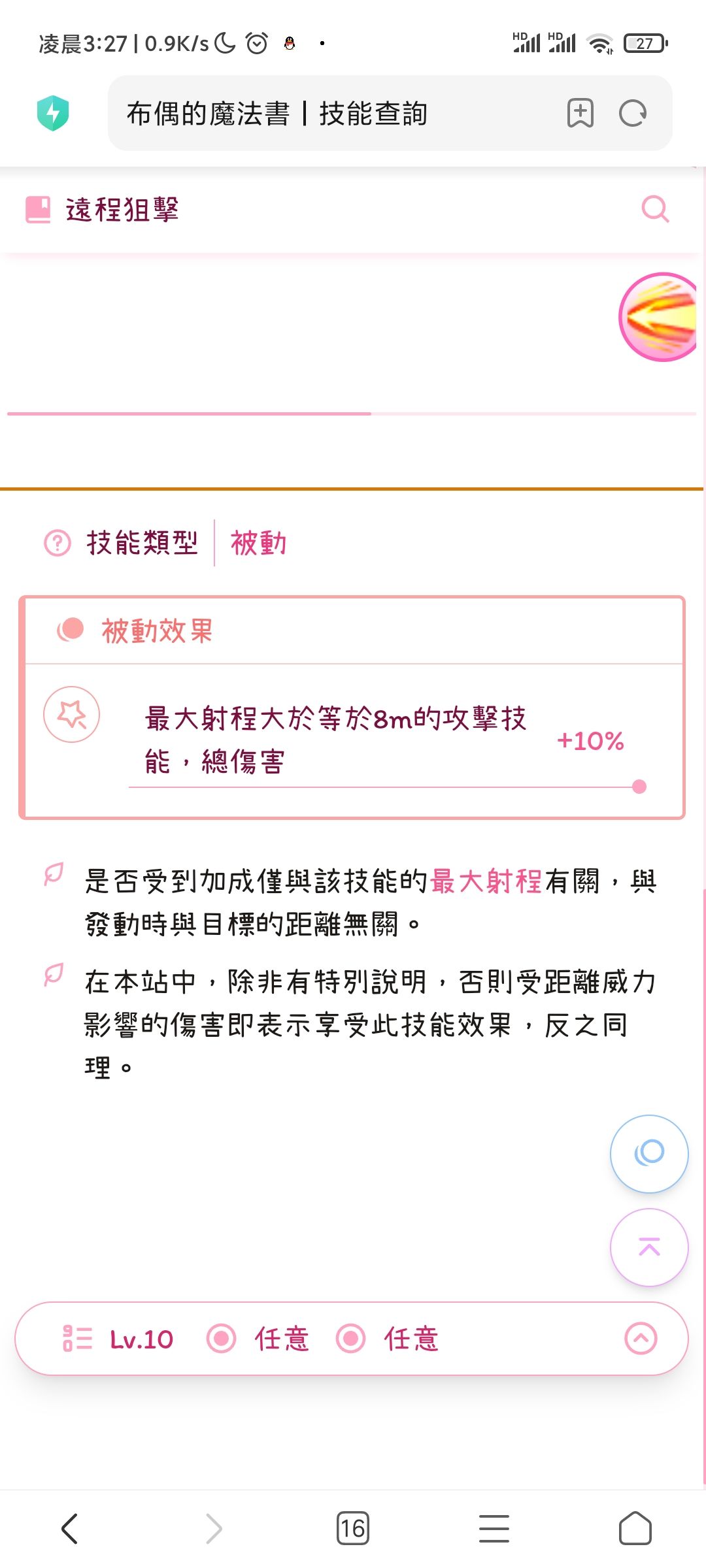Viewport: 706px width, 1568px height.
Task: Open the skill book icon beside 遠程狙擊
Action: (x=38, y=209)
